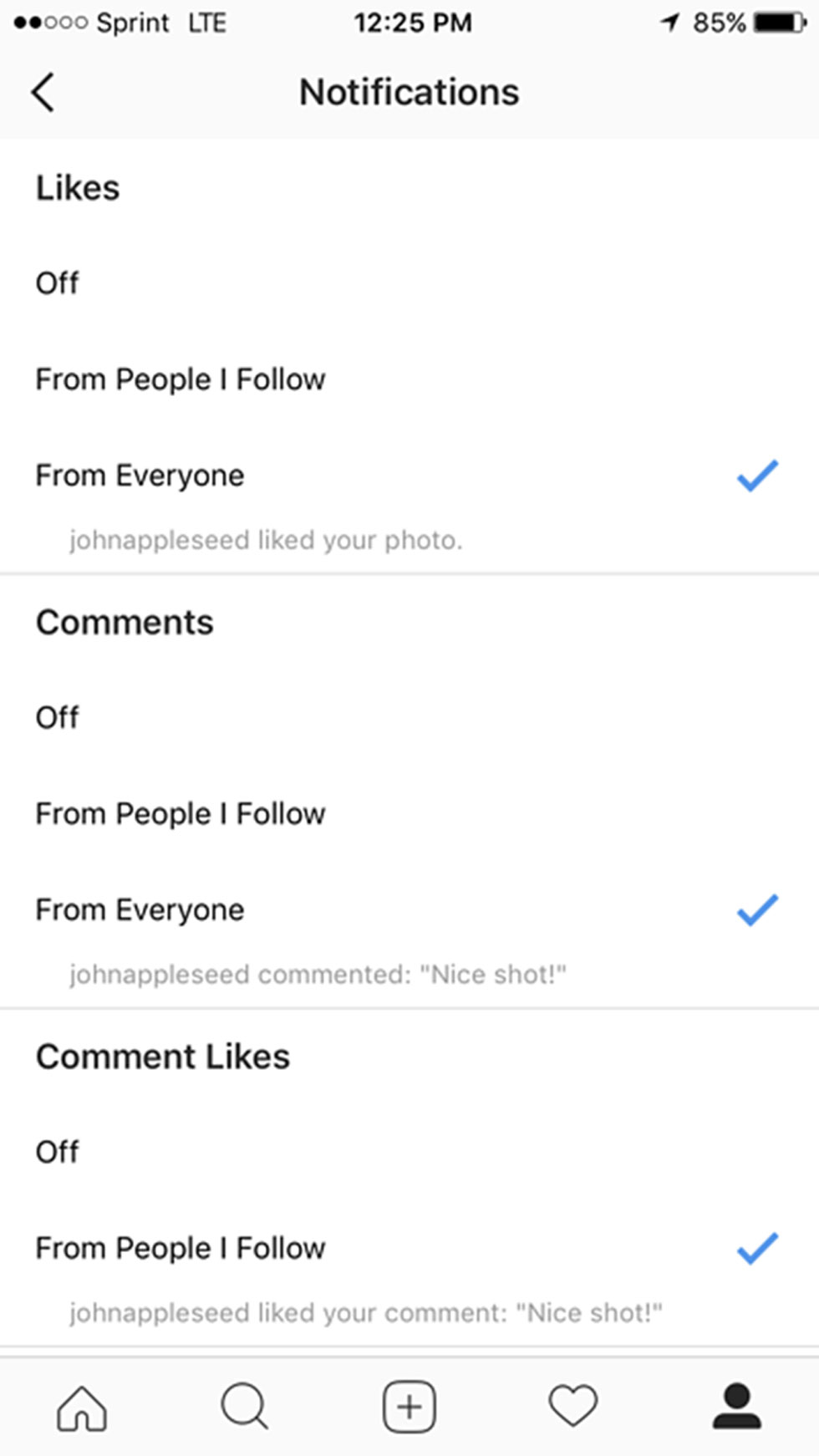Open the Search tab
Screen dimensions: 819x1456
245,1408
